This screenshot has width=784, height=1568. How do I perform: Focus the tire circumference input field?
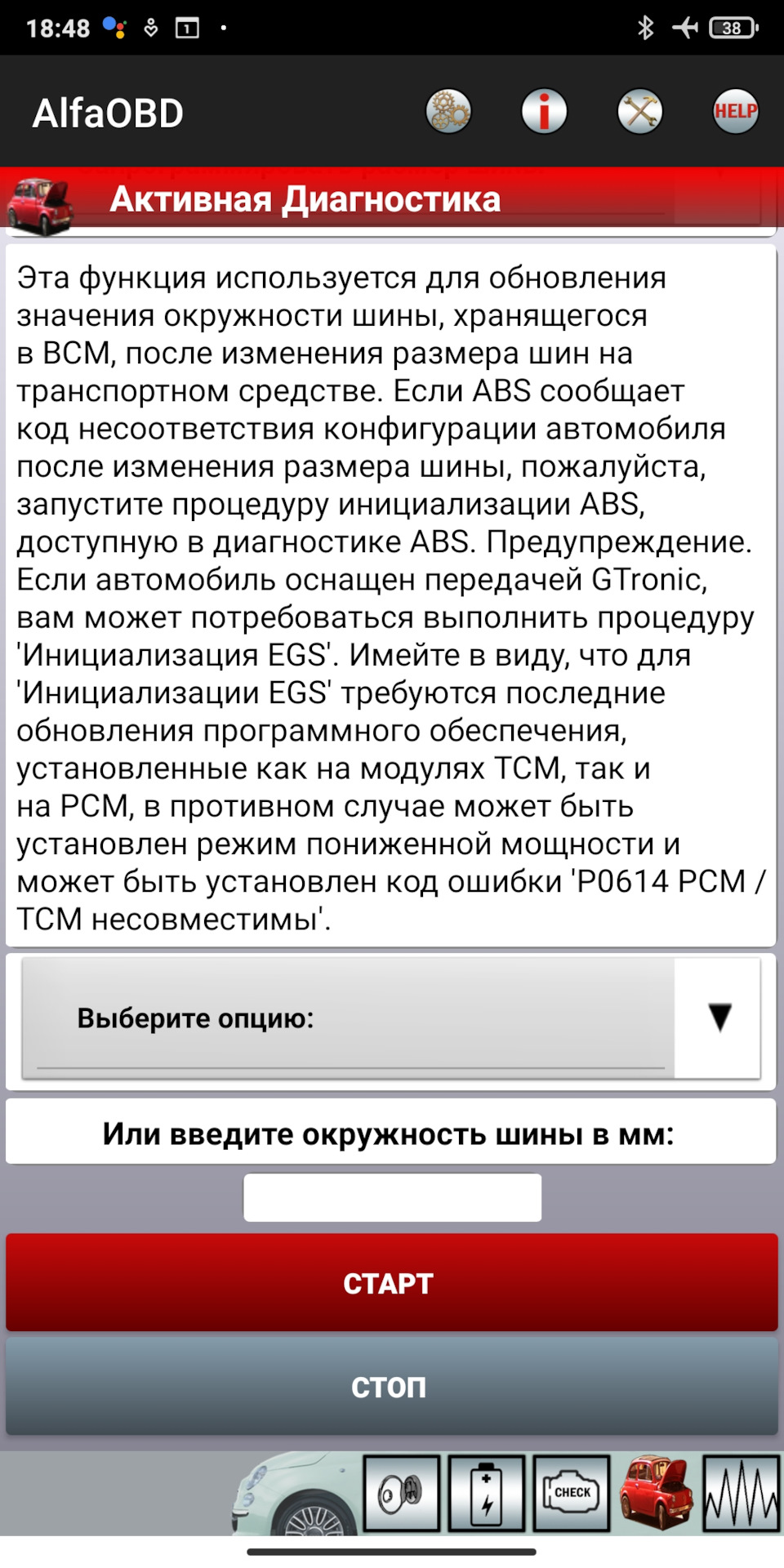[392, 1197]
